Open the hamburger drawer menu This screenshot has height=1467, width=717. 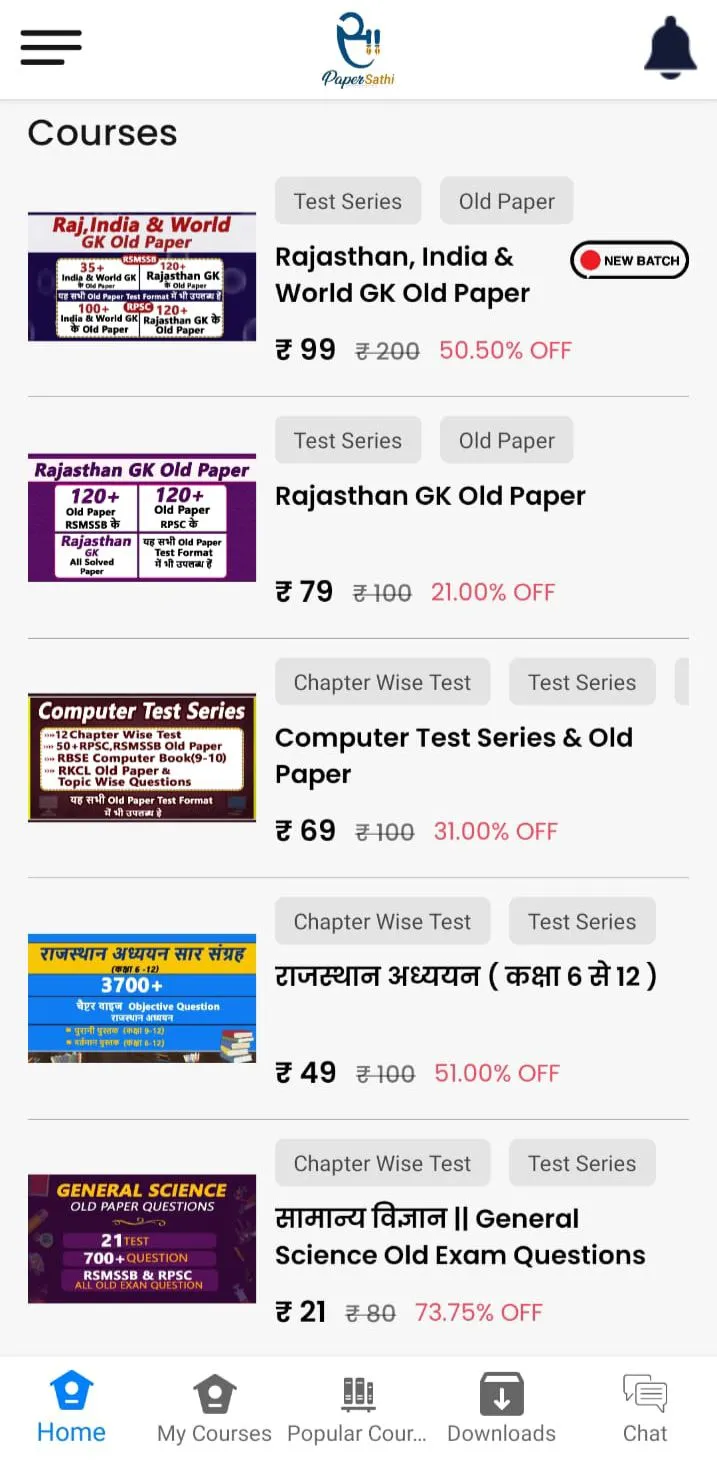coord(51,47)
